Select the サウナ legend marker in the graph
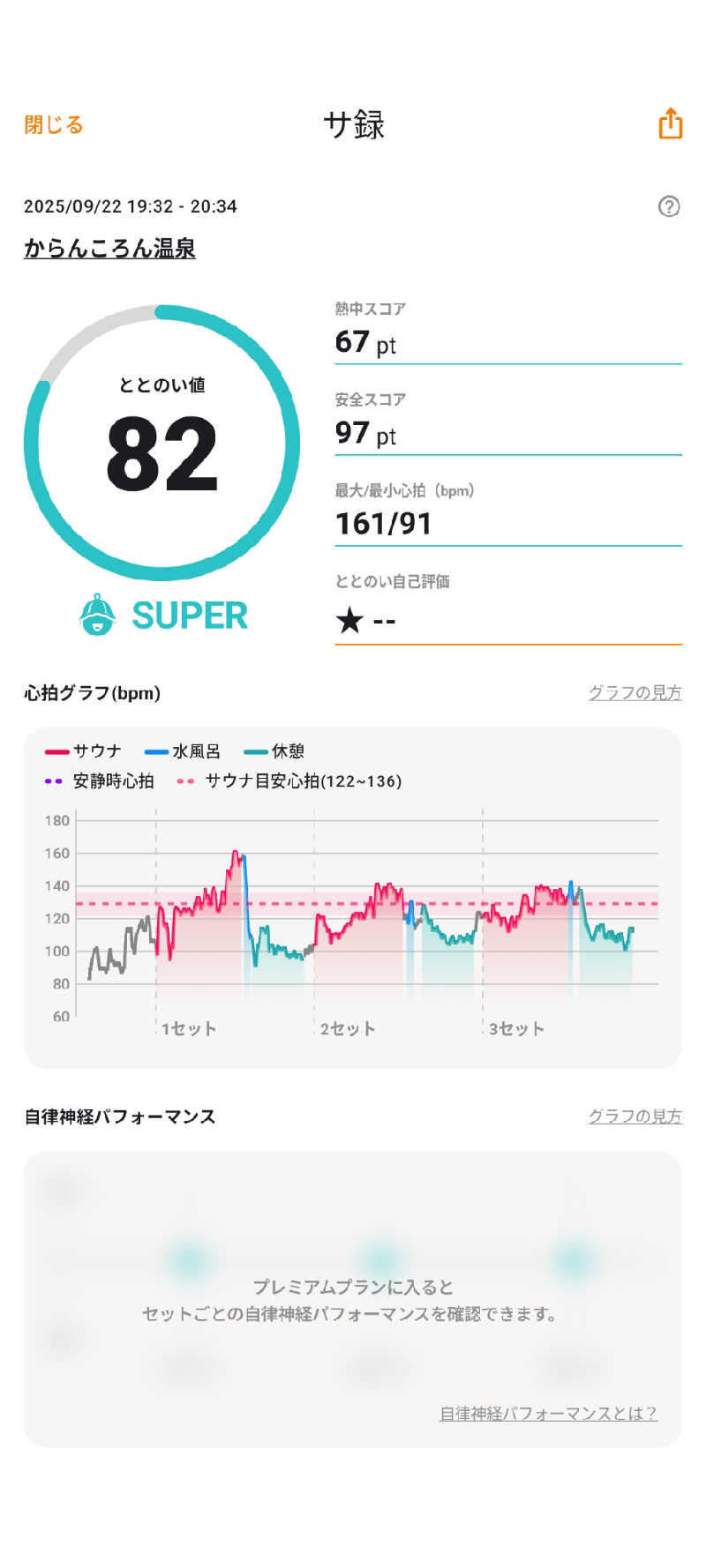Screen dimensions: 706x1568 coord(55,750)
